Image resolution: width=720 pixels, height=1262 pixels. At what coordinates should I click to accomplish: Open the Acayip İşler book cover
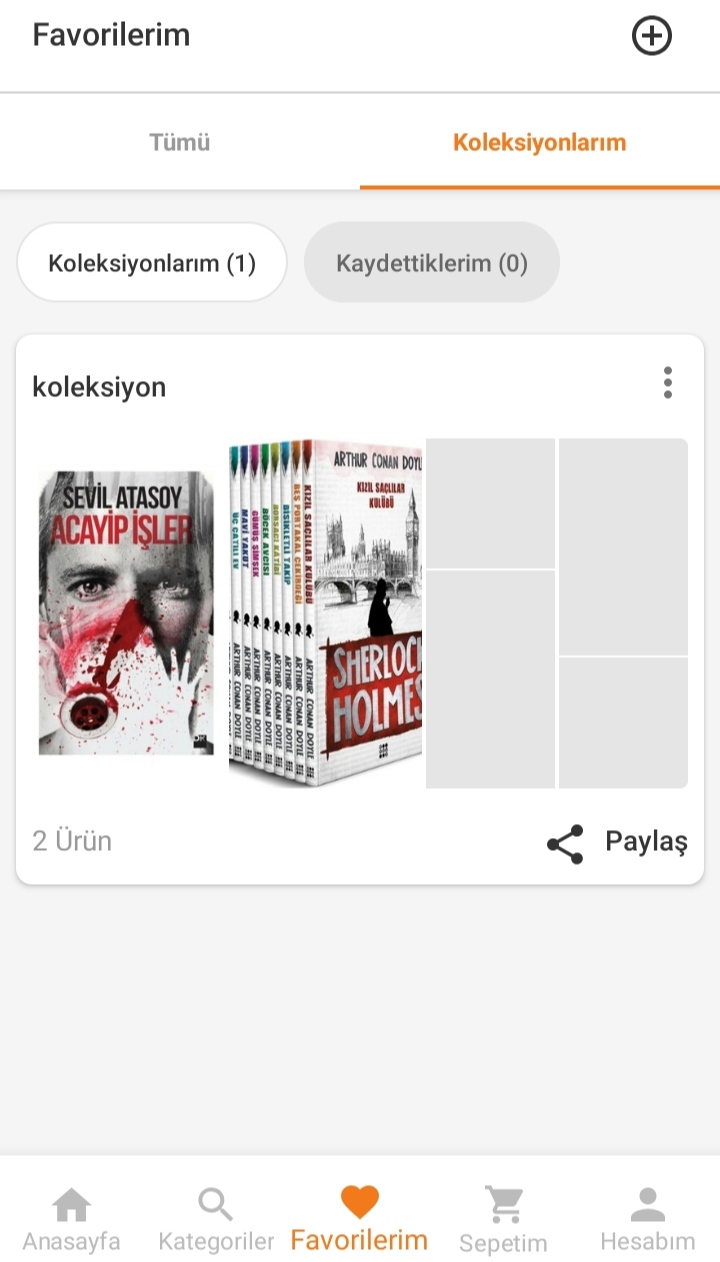pos(126,612)
